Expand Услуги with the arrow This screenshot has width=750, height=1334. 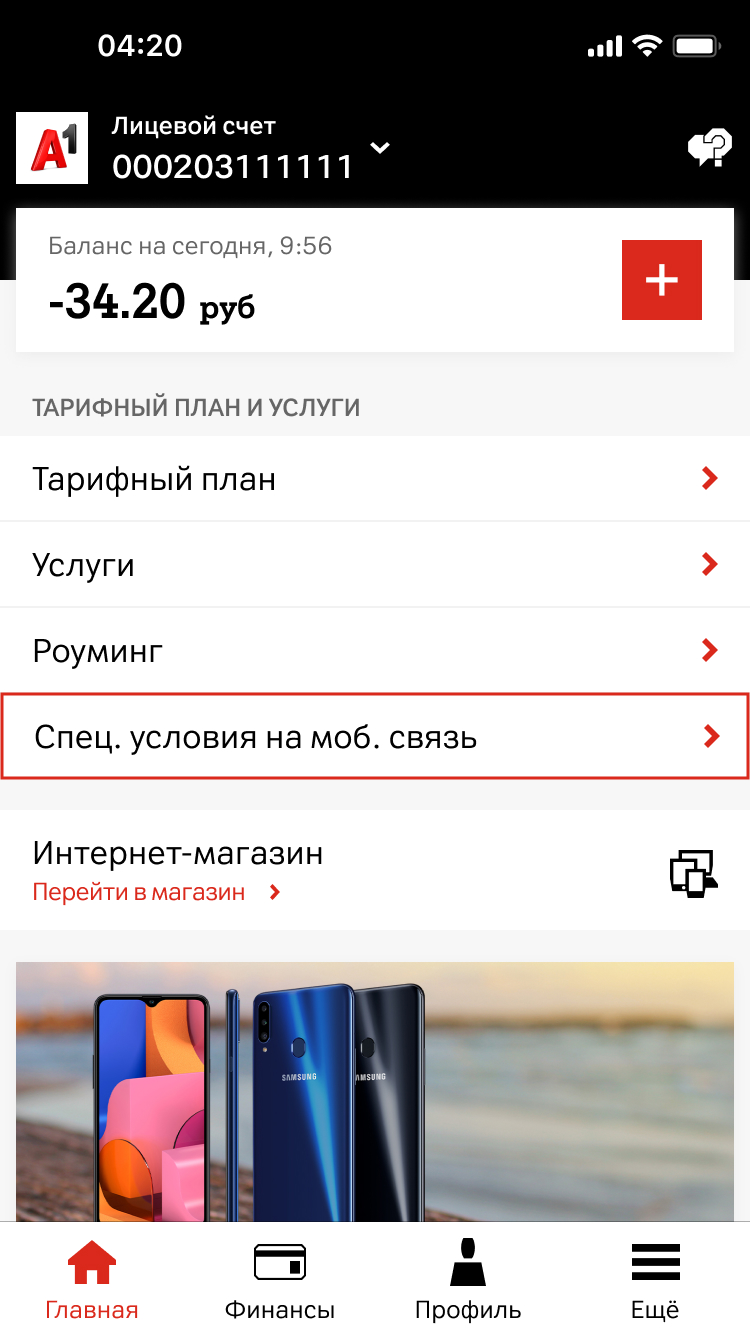(710, 564)
